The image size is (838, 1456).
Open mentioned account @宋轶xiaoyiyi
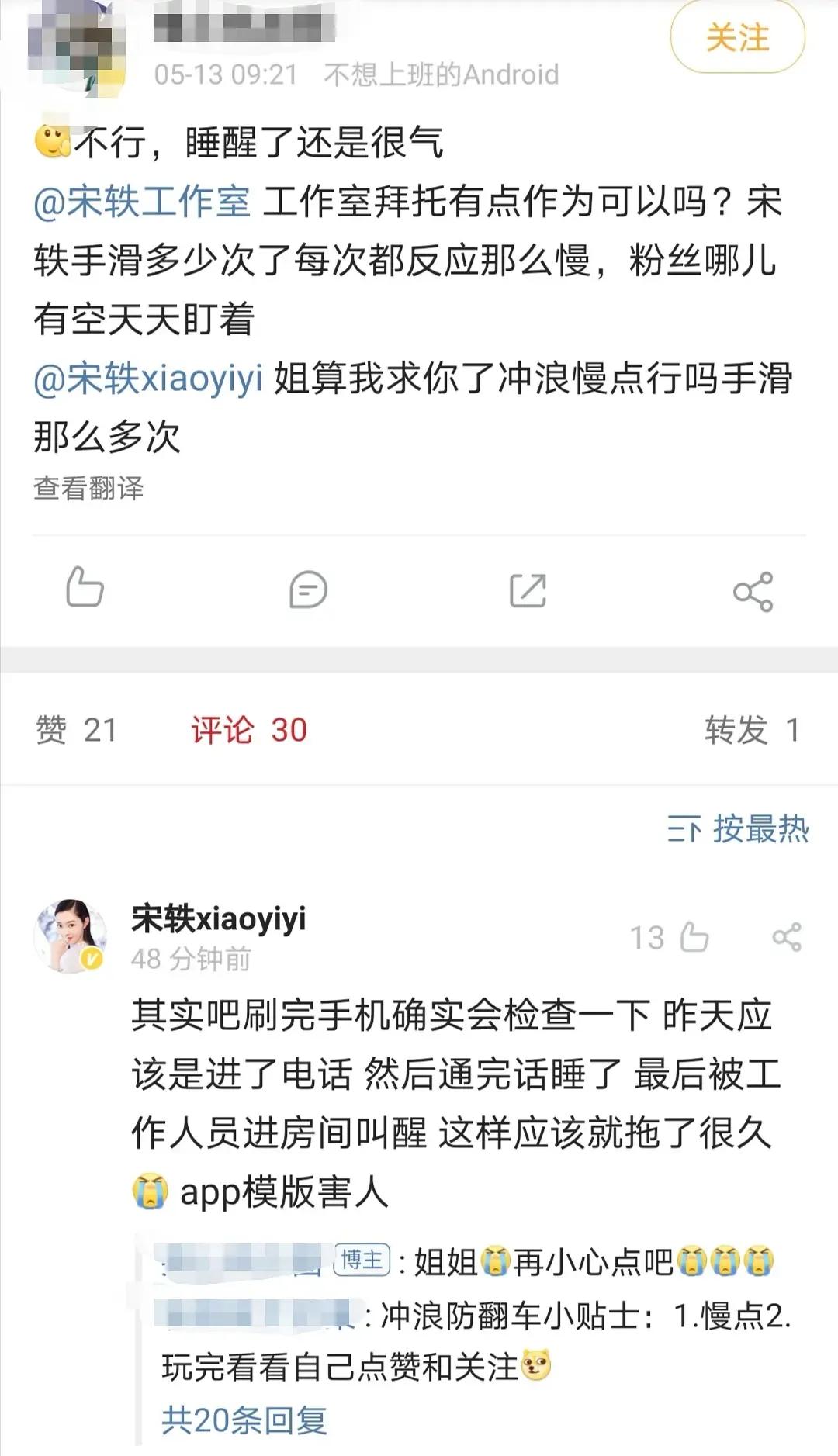(147, 381)
